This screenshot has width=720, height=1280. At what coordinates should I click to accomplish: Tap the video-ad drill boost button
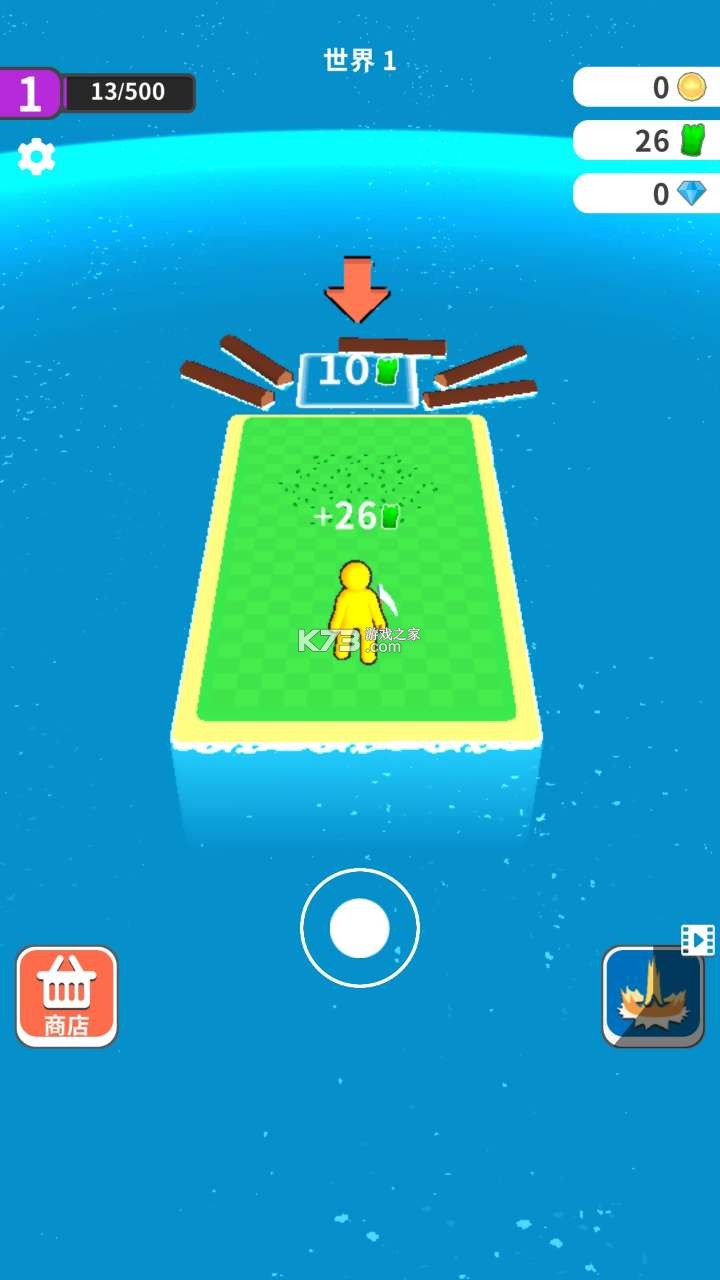(653, 996)
